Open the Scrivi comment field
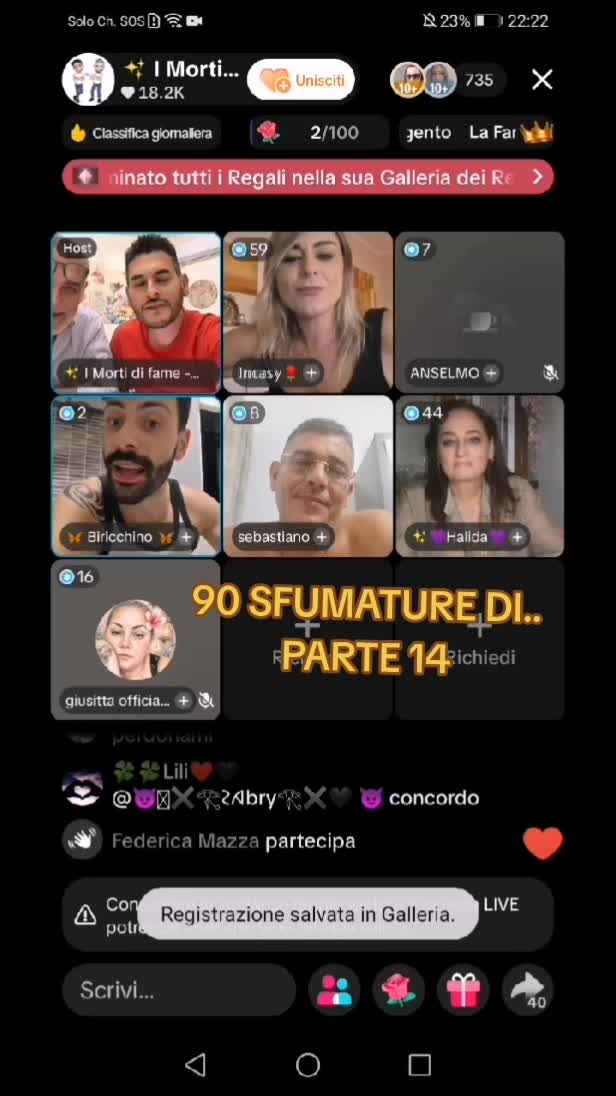This screenshot has width=616, height=1096. pos(179,990)
